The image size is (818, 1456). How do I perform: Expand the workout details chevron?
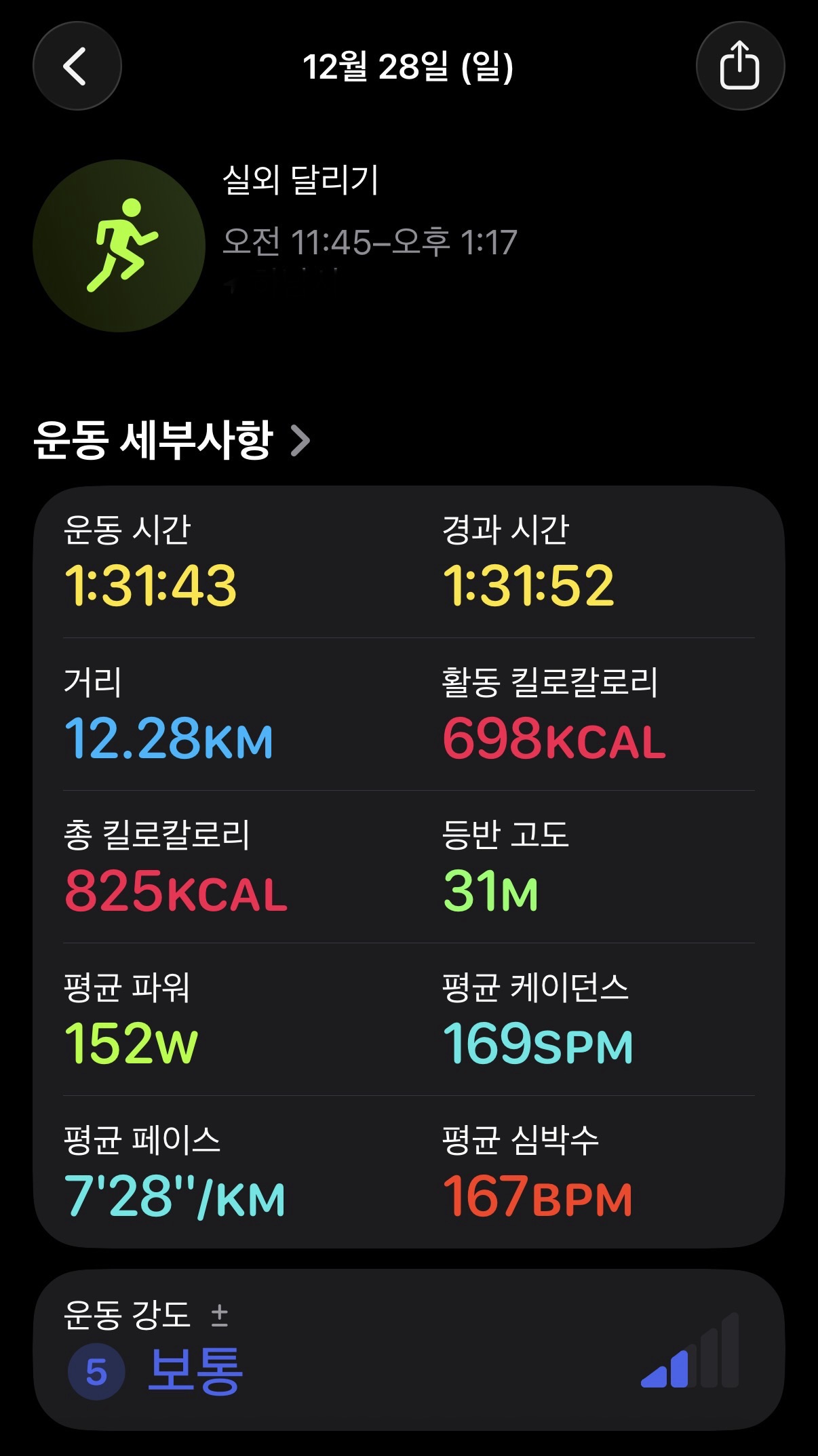click(x=301, y=442)
